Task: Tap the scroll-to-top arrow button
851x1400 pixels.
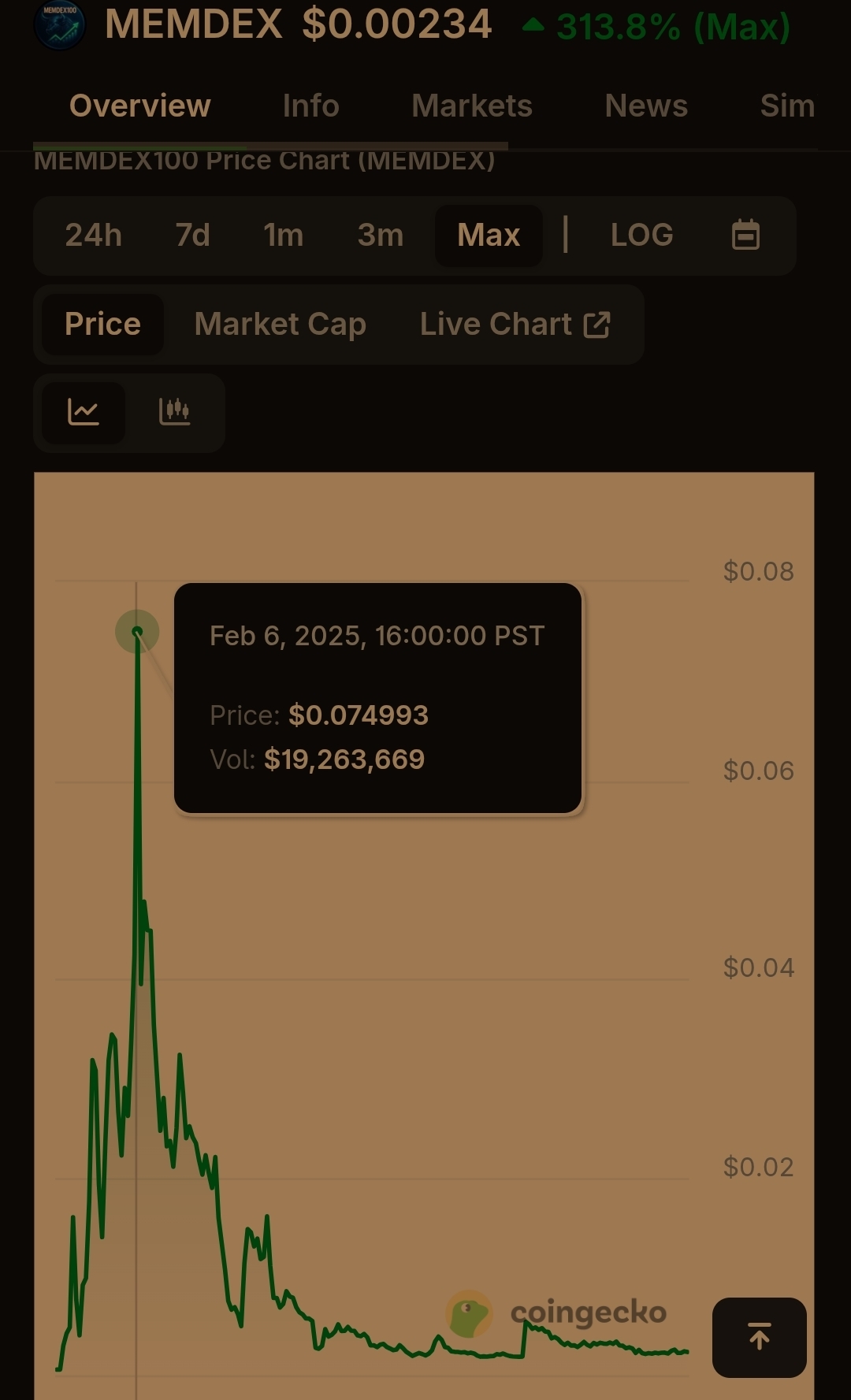Action: (x=760, y=1338)
